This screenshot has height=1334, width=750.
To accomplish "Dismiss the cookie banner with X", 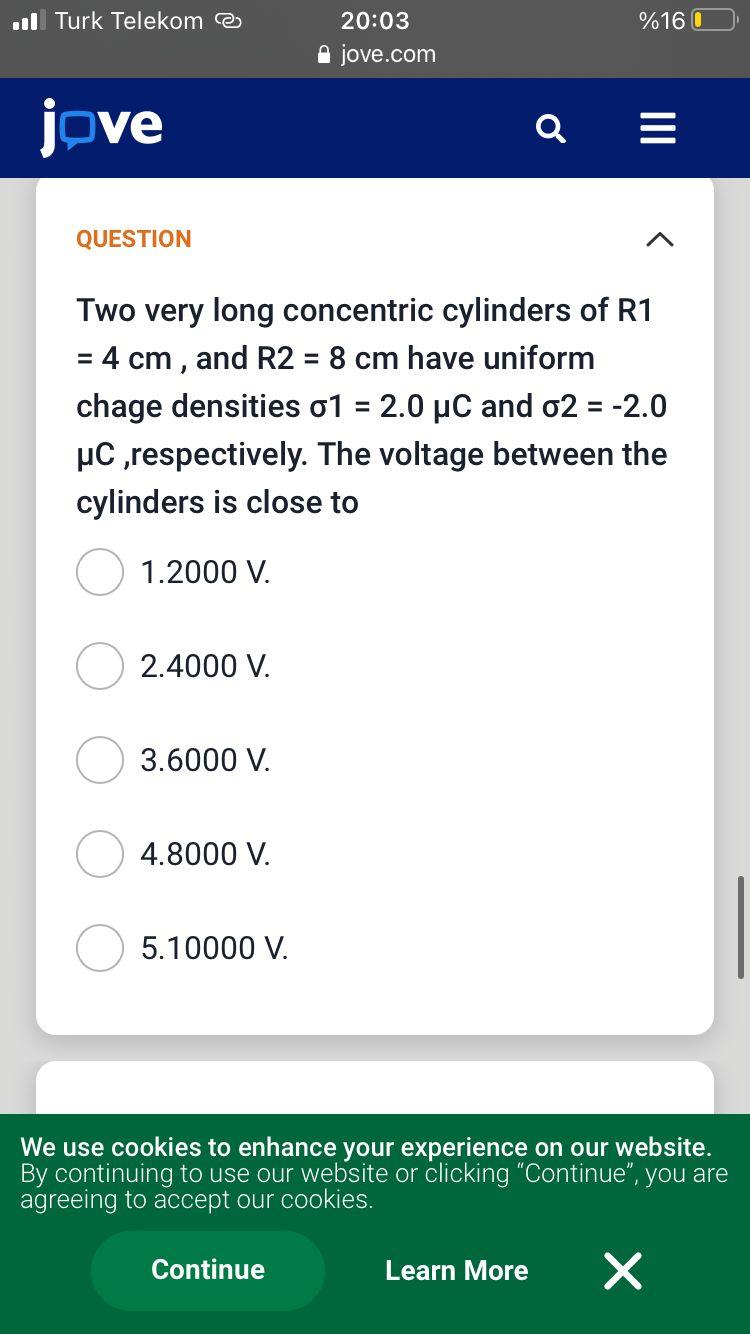I will [x=622, y=1270].
